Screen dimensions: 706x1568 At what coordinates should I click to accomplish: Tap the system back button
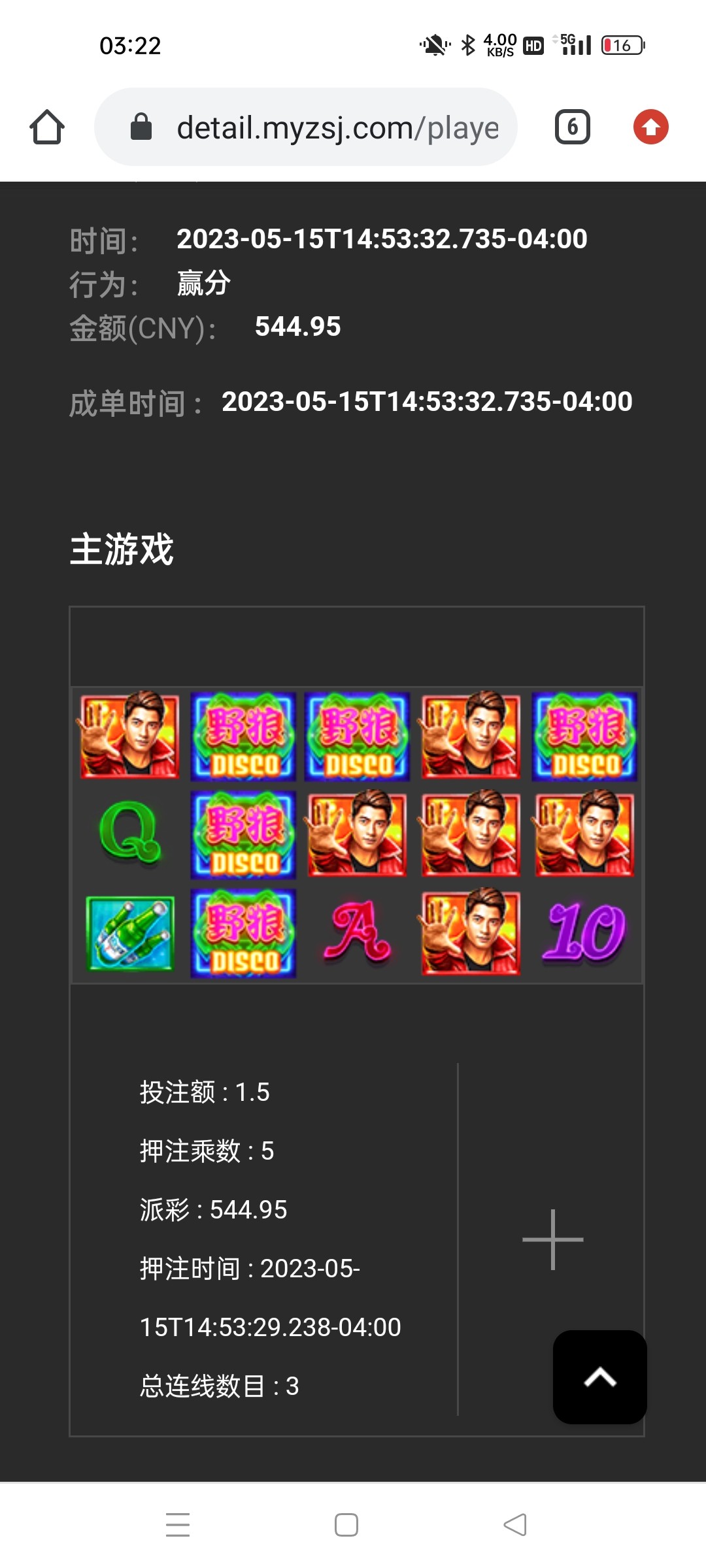point(515,1525)
